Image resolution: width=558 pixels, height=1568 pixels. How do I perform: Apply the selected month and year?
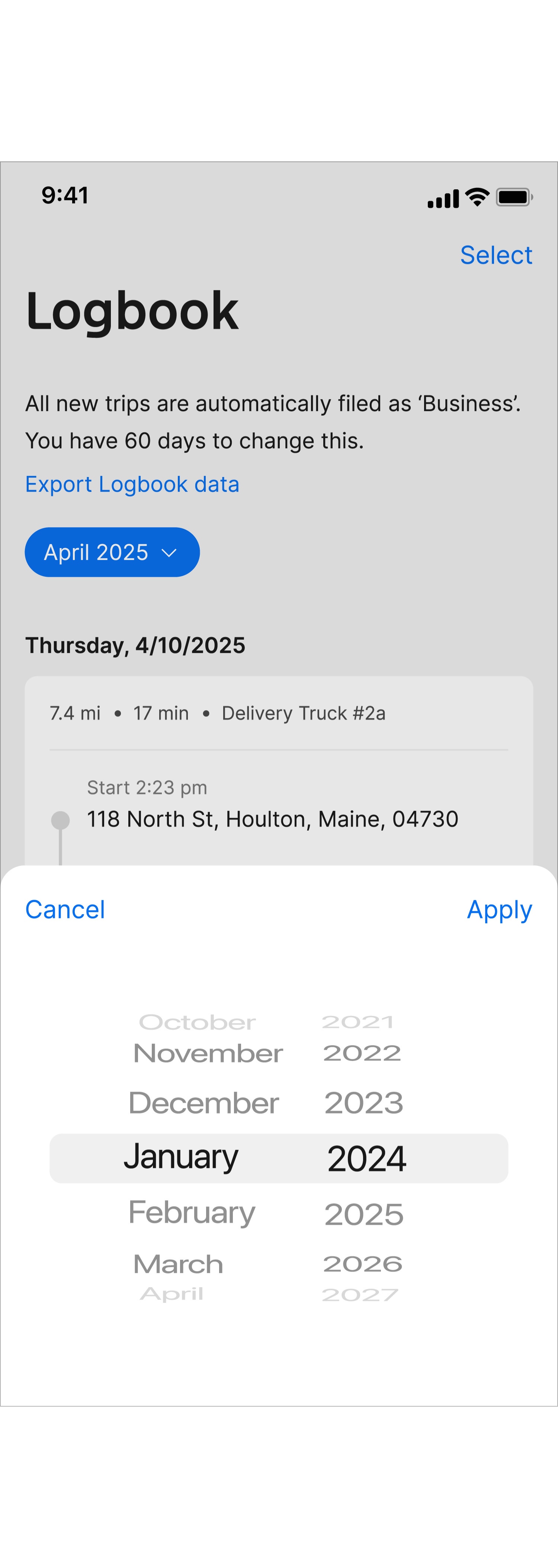click(x=499, y=909)
